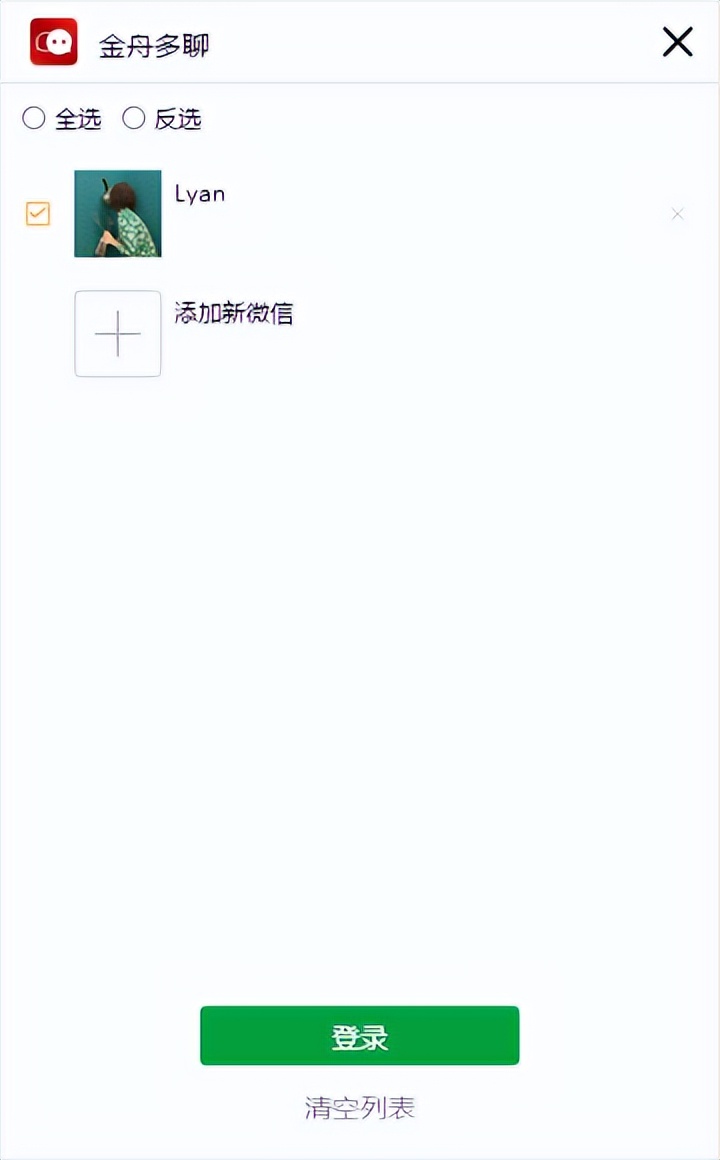
Task: Click 添加新微信 label text
Action: [235, 314]
